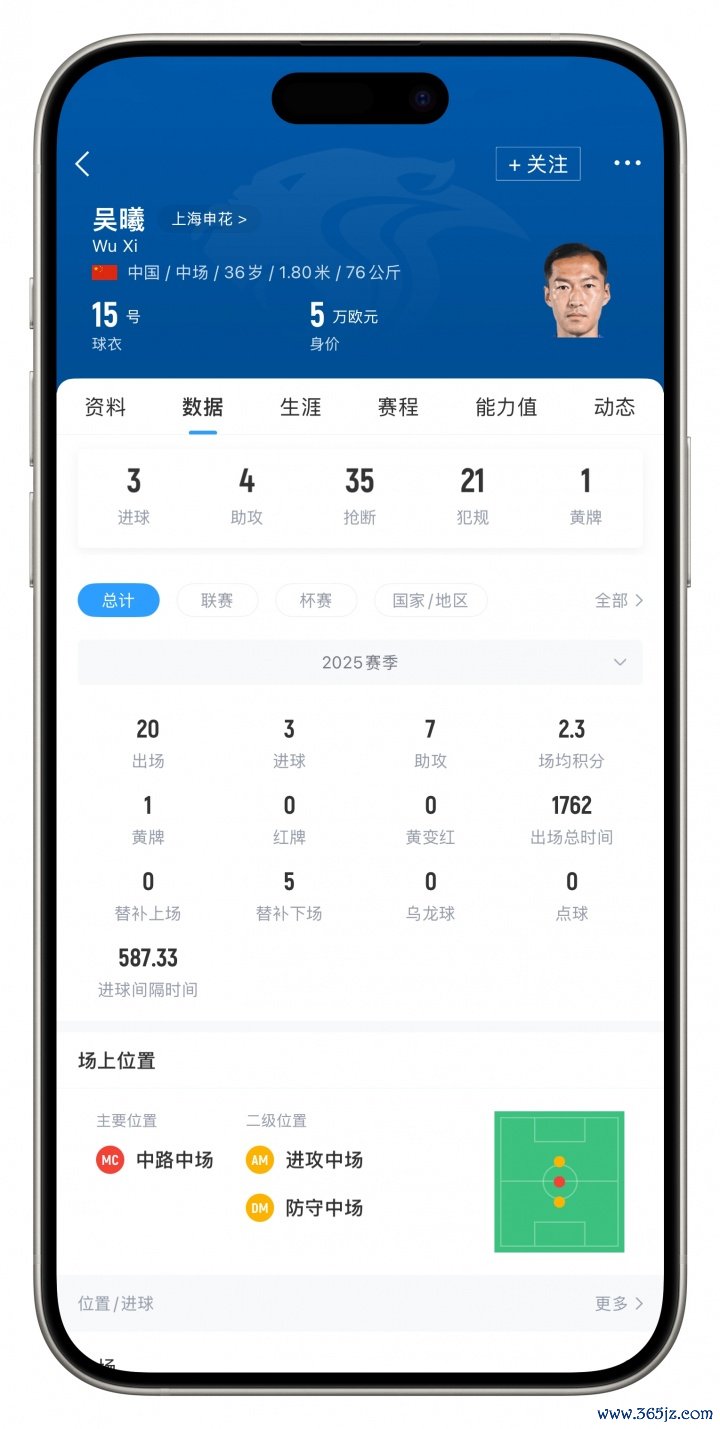The width and height of the screenshot is (720, 1429).
Task: Expand the 2025赛季 season dropdown
Action: [360, 662]
